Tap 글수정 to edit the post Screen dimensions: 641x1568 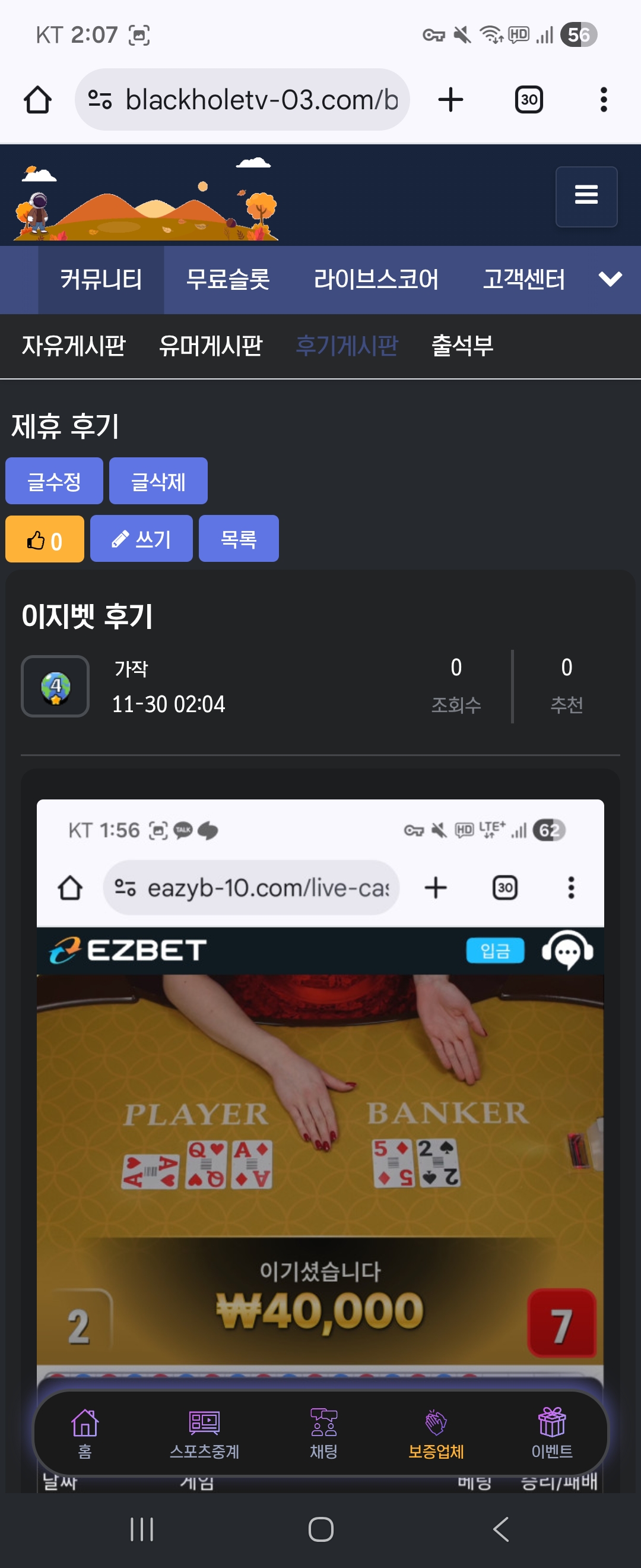click(x=54, y=481)
